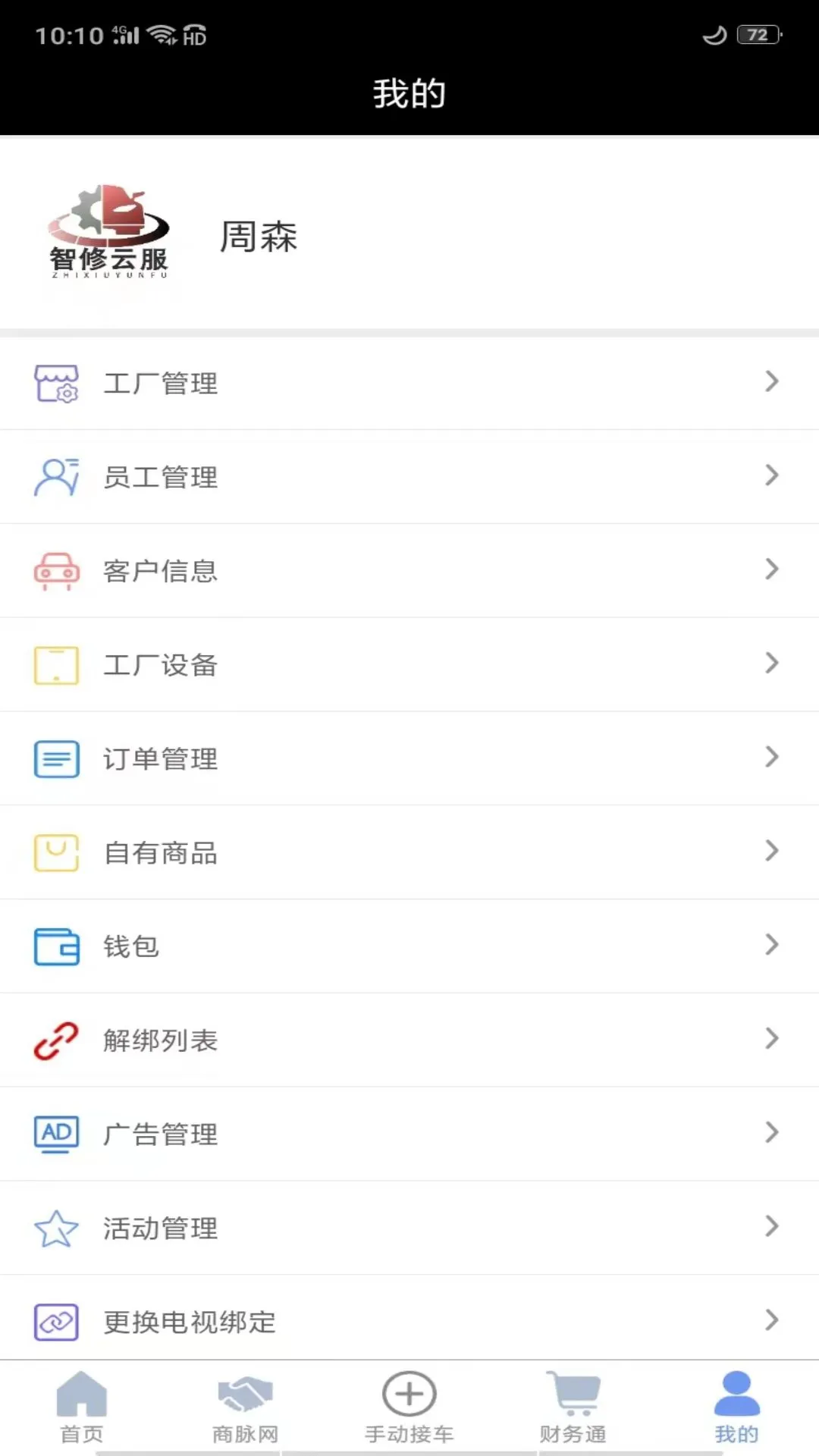Screen dimensions: 819x1456
Task: Switch to the 商脉网 tab
Action: (245, 1407)
